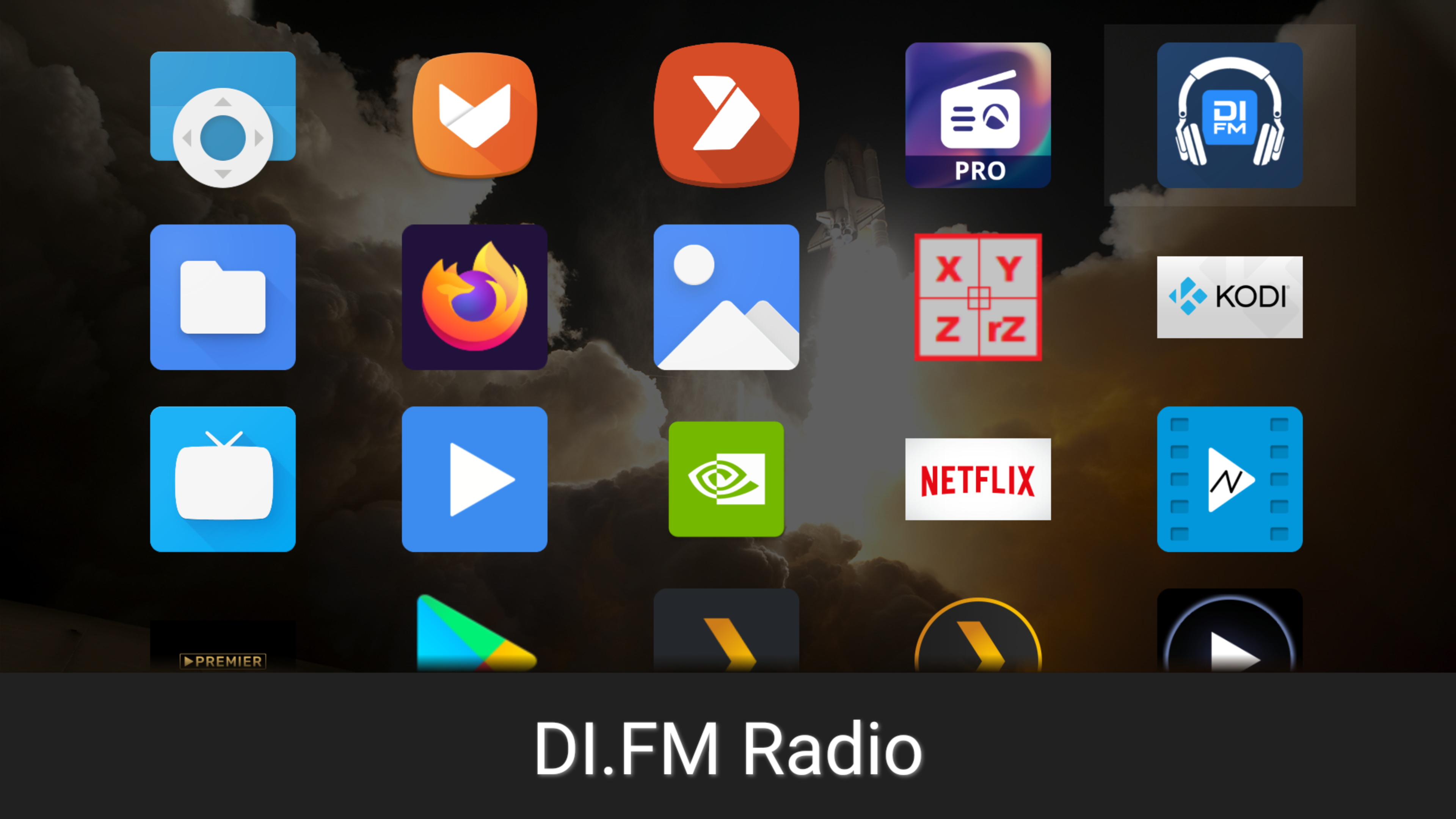This screenshot has width=1456, height=819.
Task: Open the blue file manager folder app
Action: (x=223, y=297)
